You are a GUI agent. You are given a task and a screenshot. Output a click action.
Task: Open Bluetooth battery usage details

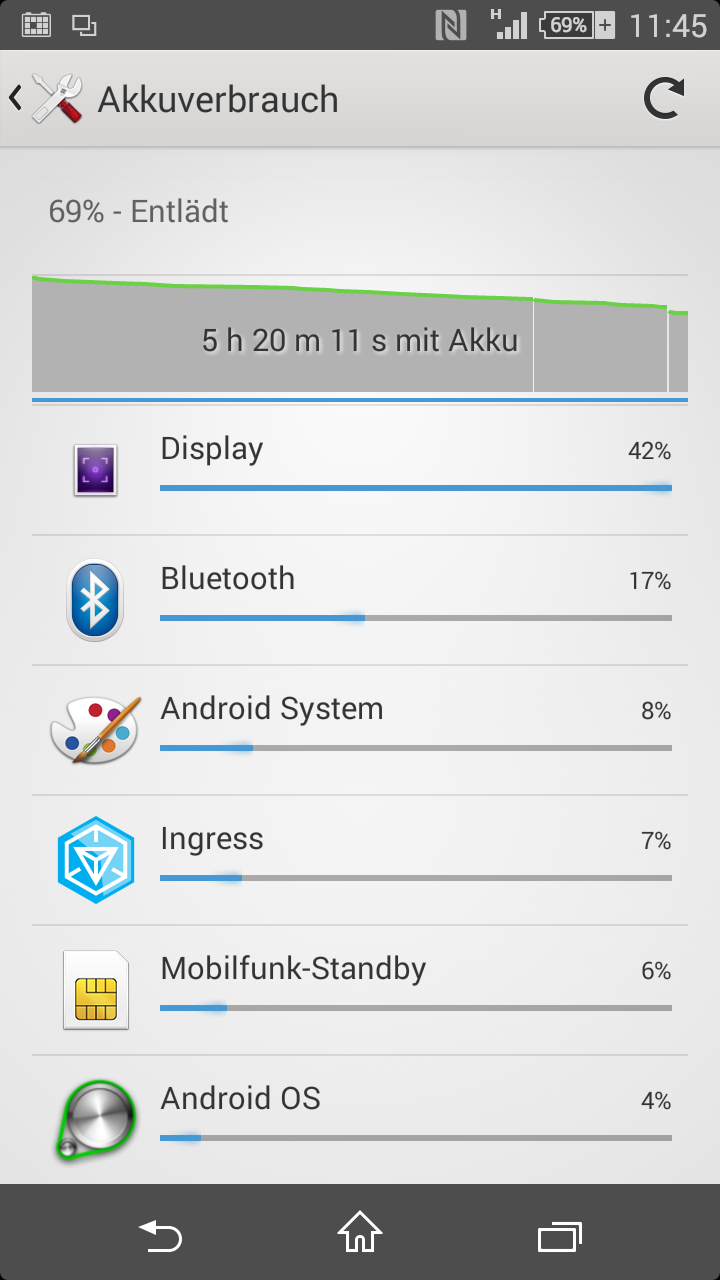(360, 600)
